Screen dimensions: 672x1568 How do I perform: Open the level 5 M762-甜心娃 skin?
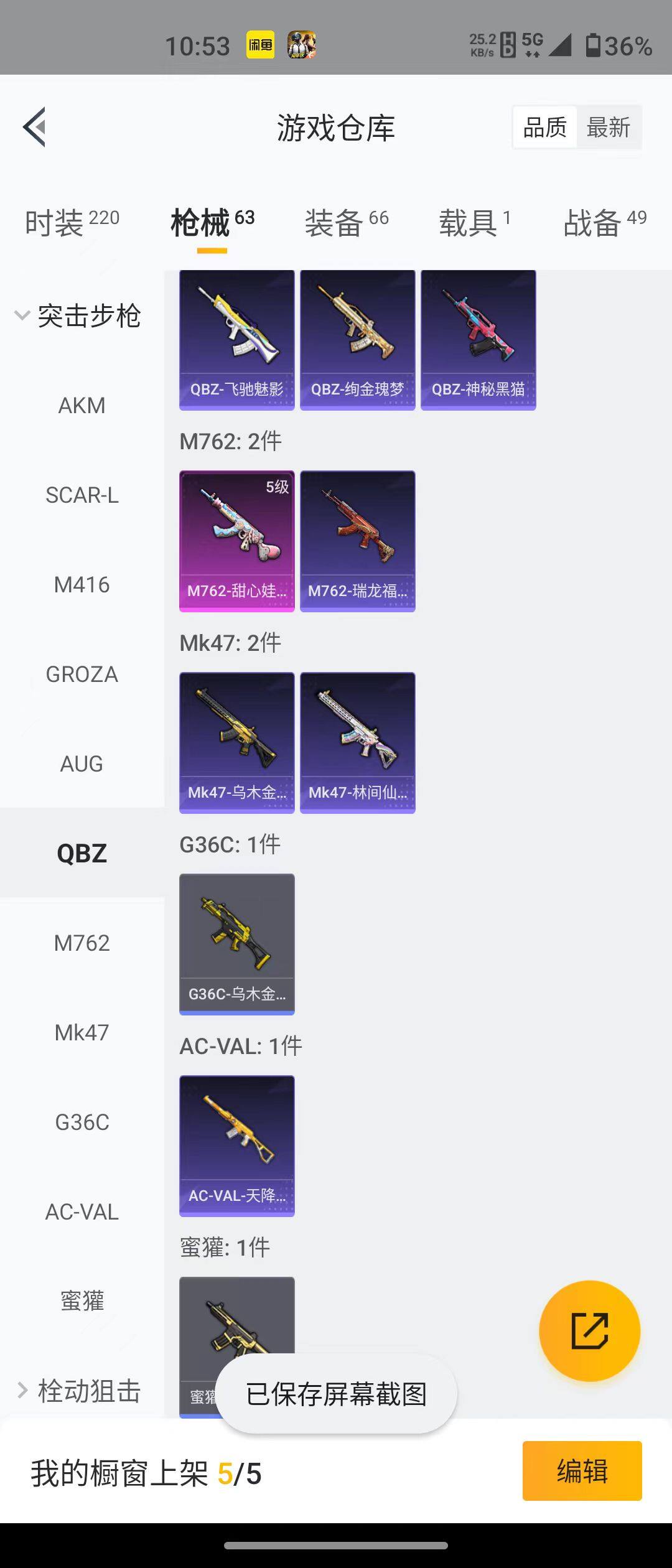[x=236, y=541]
